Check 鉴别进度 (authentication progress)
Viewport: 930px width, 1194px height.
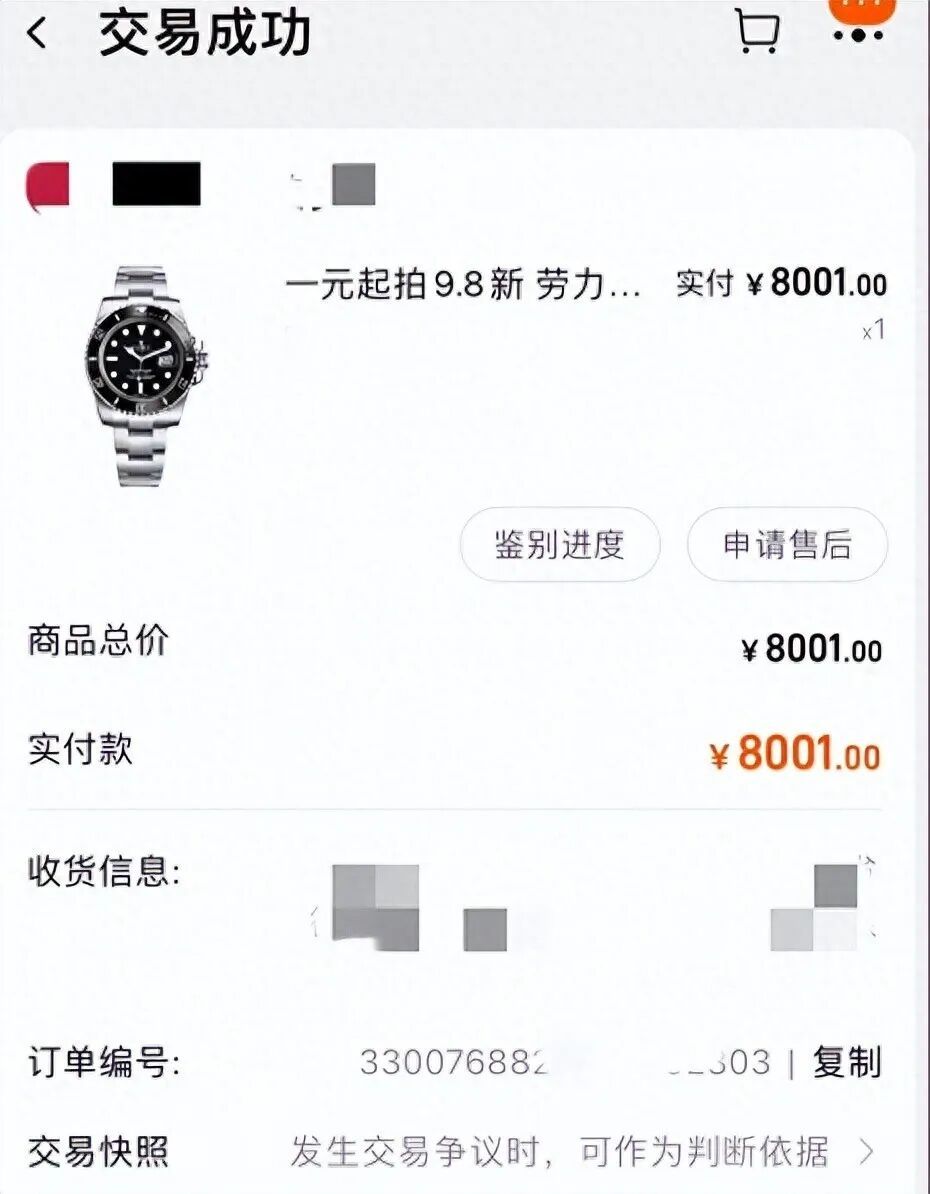(x=558, y=543)
